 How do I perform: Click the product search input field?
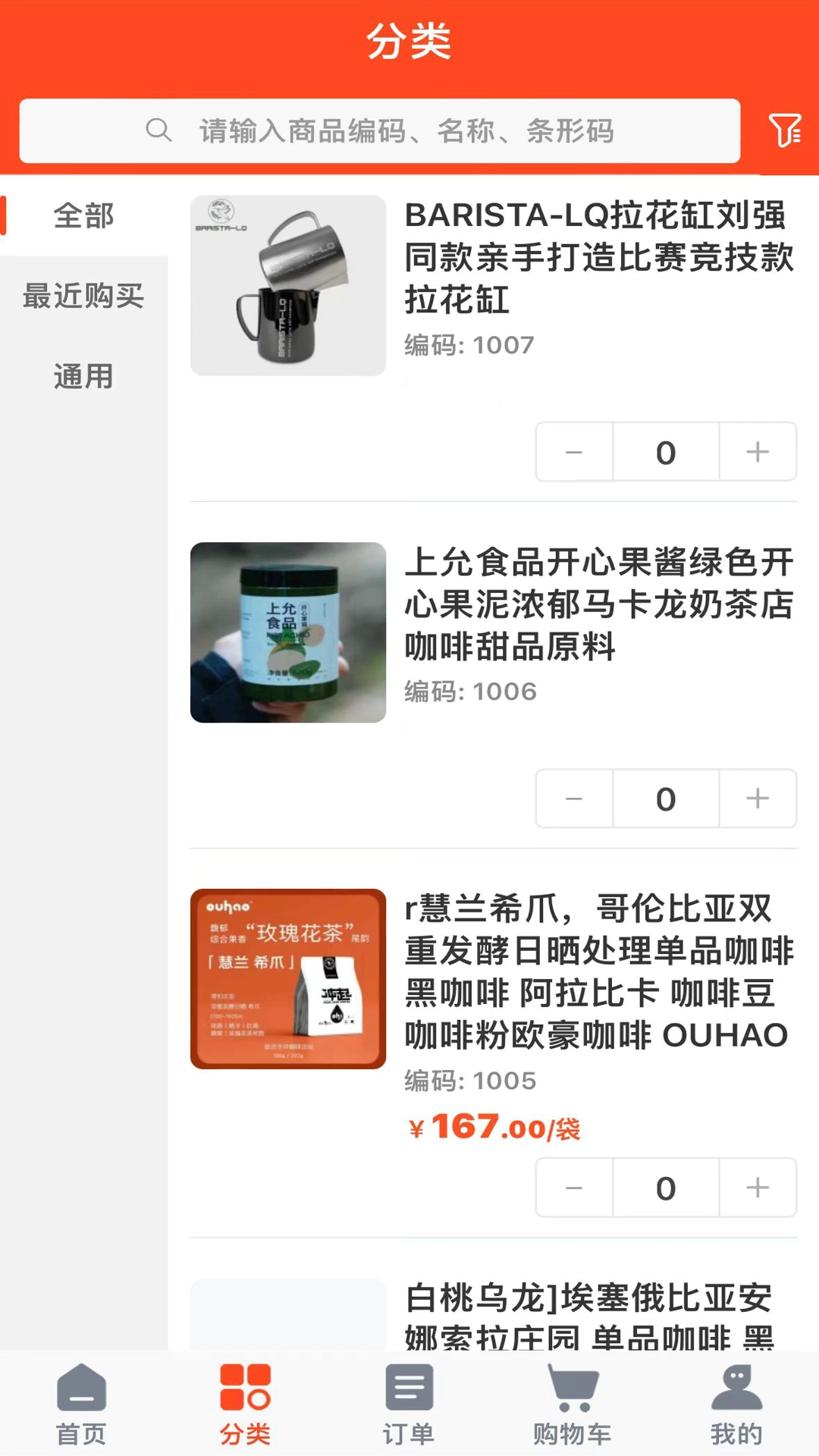(x=425, y=130)
